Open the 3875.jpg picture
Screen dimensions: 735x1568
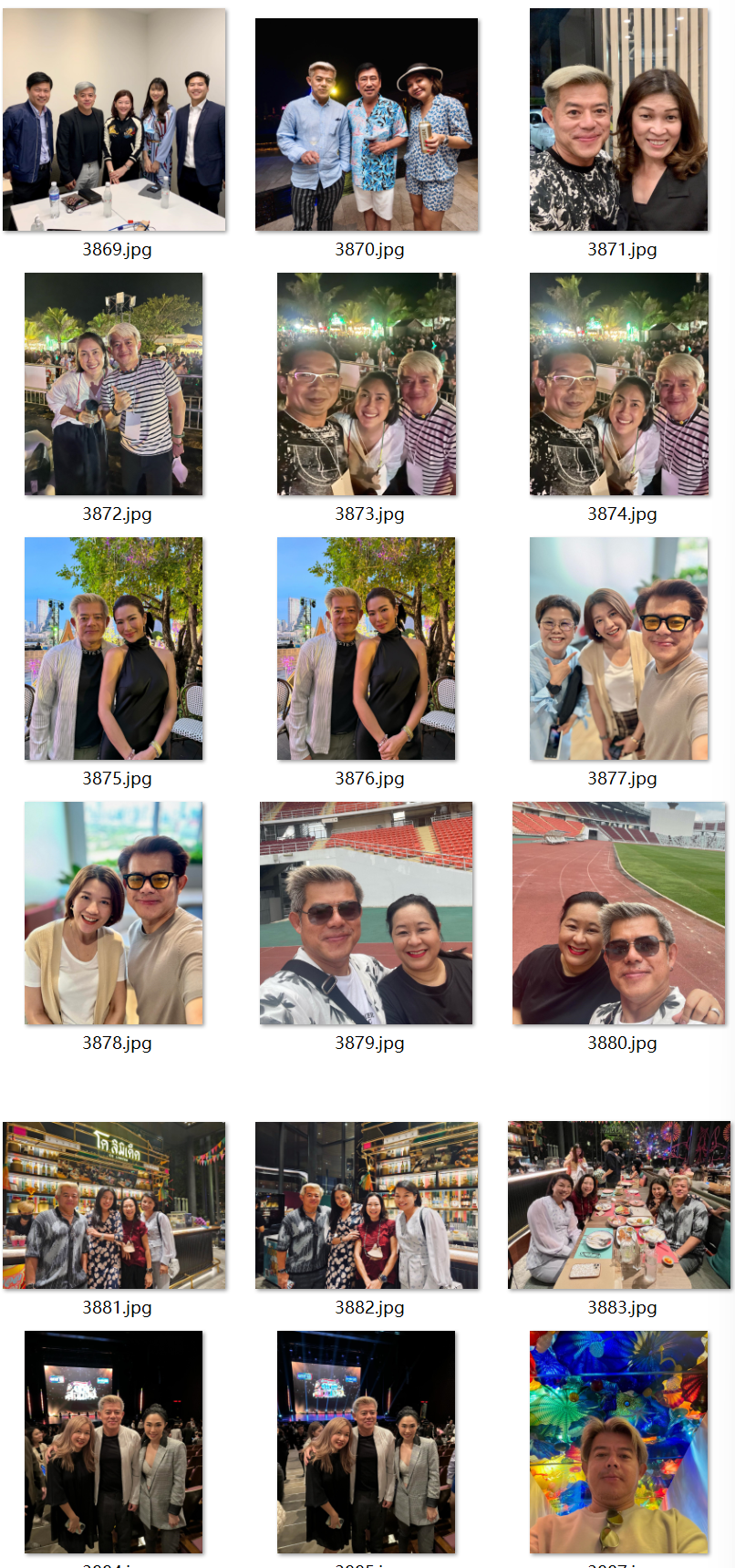click(114, 649)
